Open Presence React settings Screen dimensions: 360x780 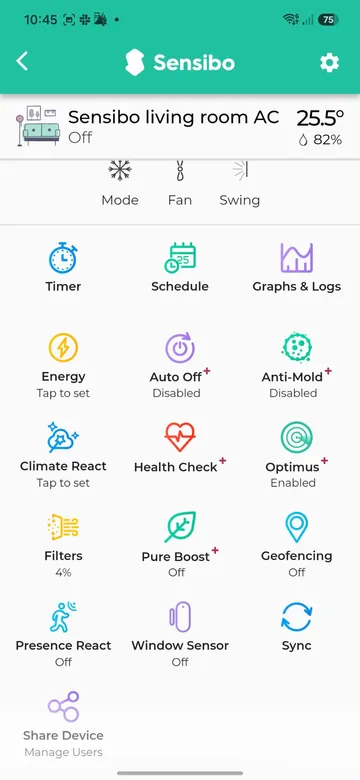pyautogui.click(x=63, y=635)
